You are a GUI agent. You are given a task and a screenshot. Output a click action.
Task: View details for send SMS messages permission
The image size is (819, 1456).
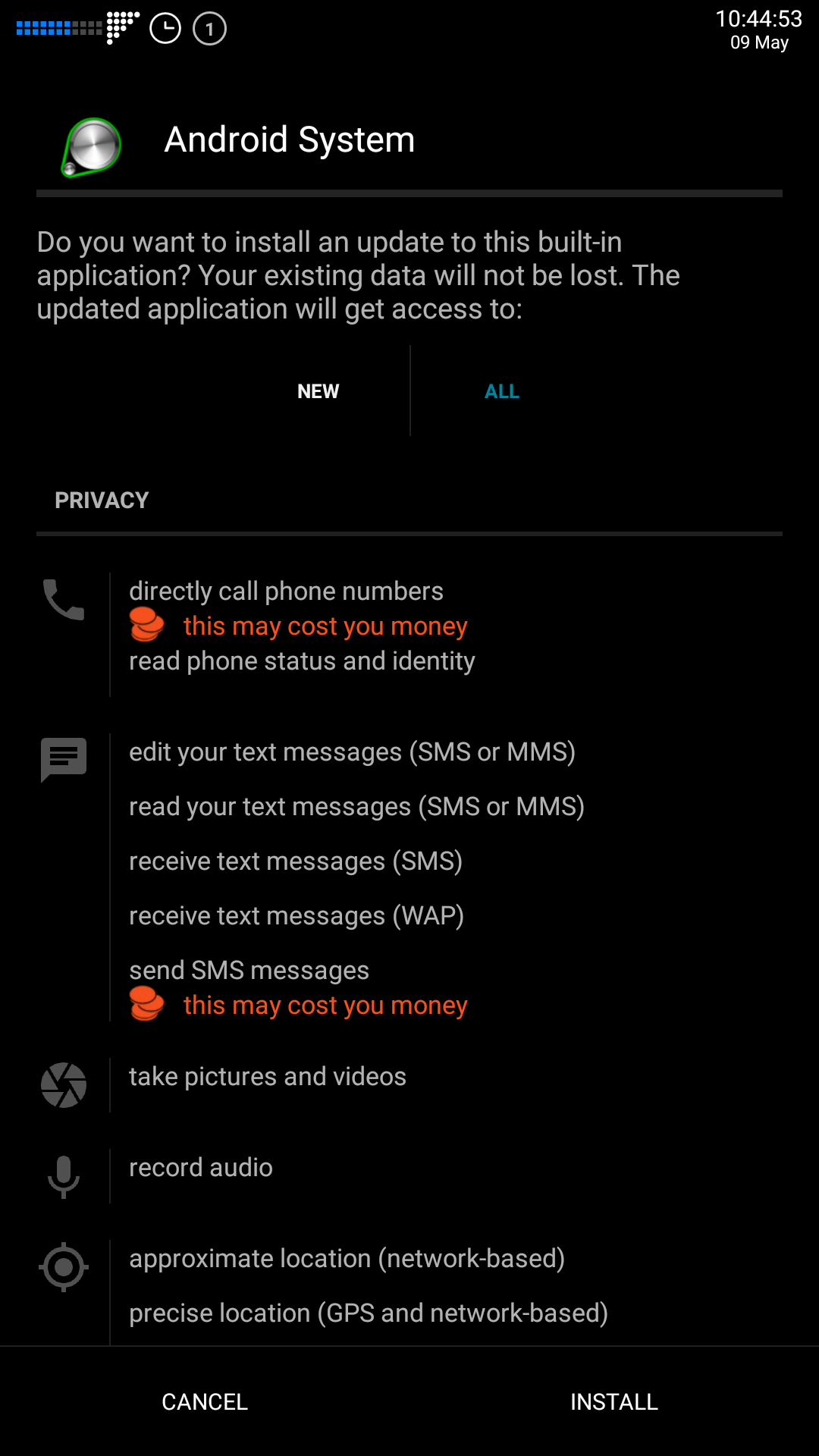249,971
